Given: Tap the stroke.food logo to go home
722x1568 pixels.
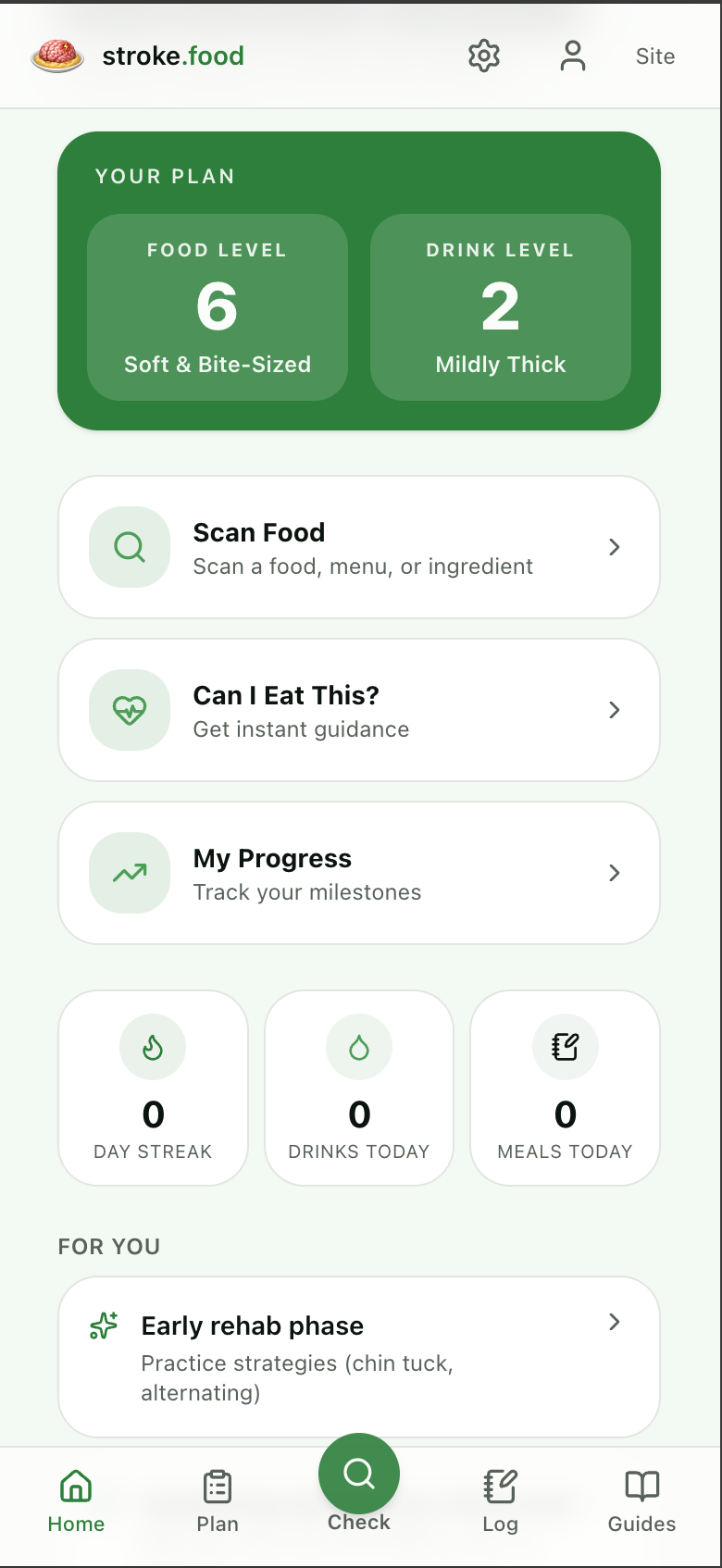Looking at the screenshot, I should [x=138, y=56].
